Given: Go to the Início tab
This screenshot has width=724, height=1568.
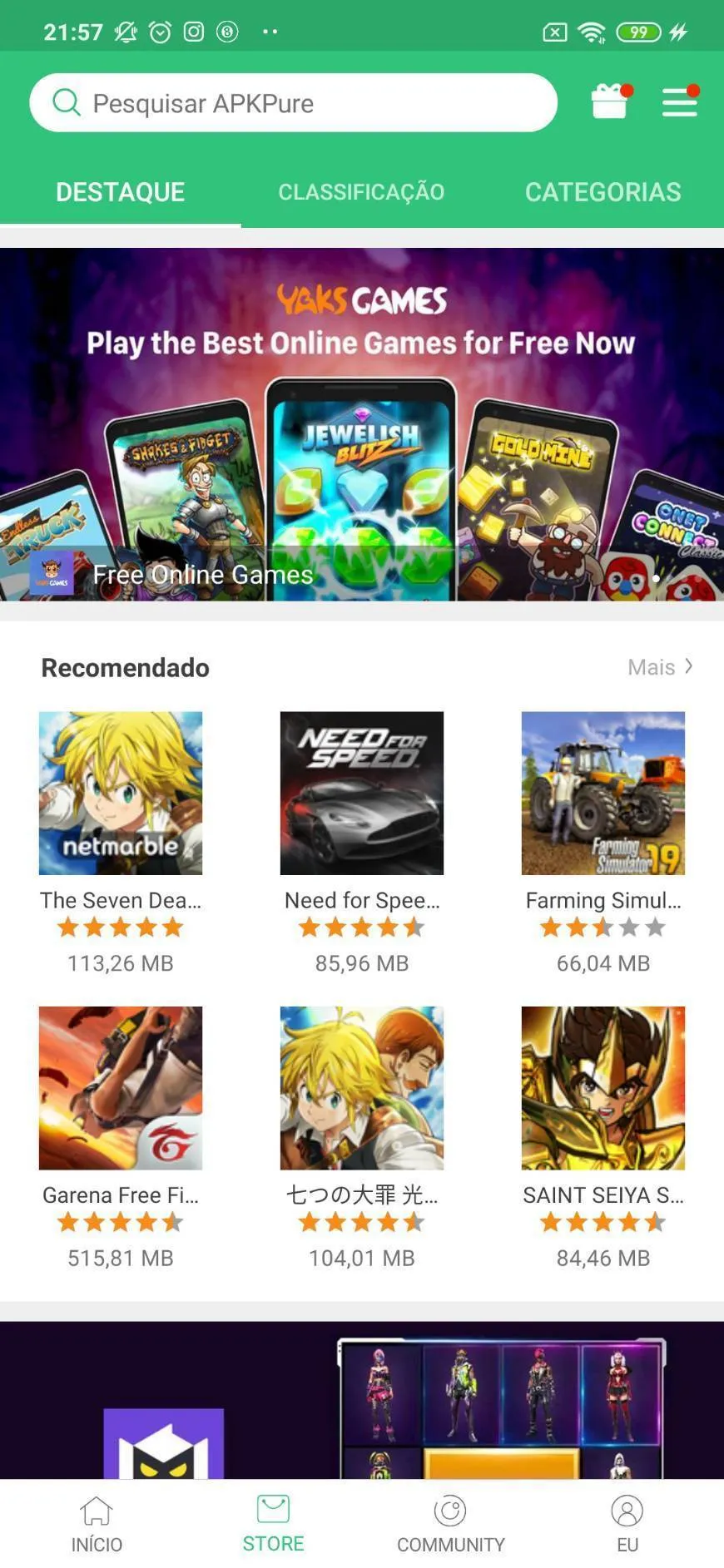Looking at the screenshot, I should [97, 1525].
